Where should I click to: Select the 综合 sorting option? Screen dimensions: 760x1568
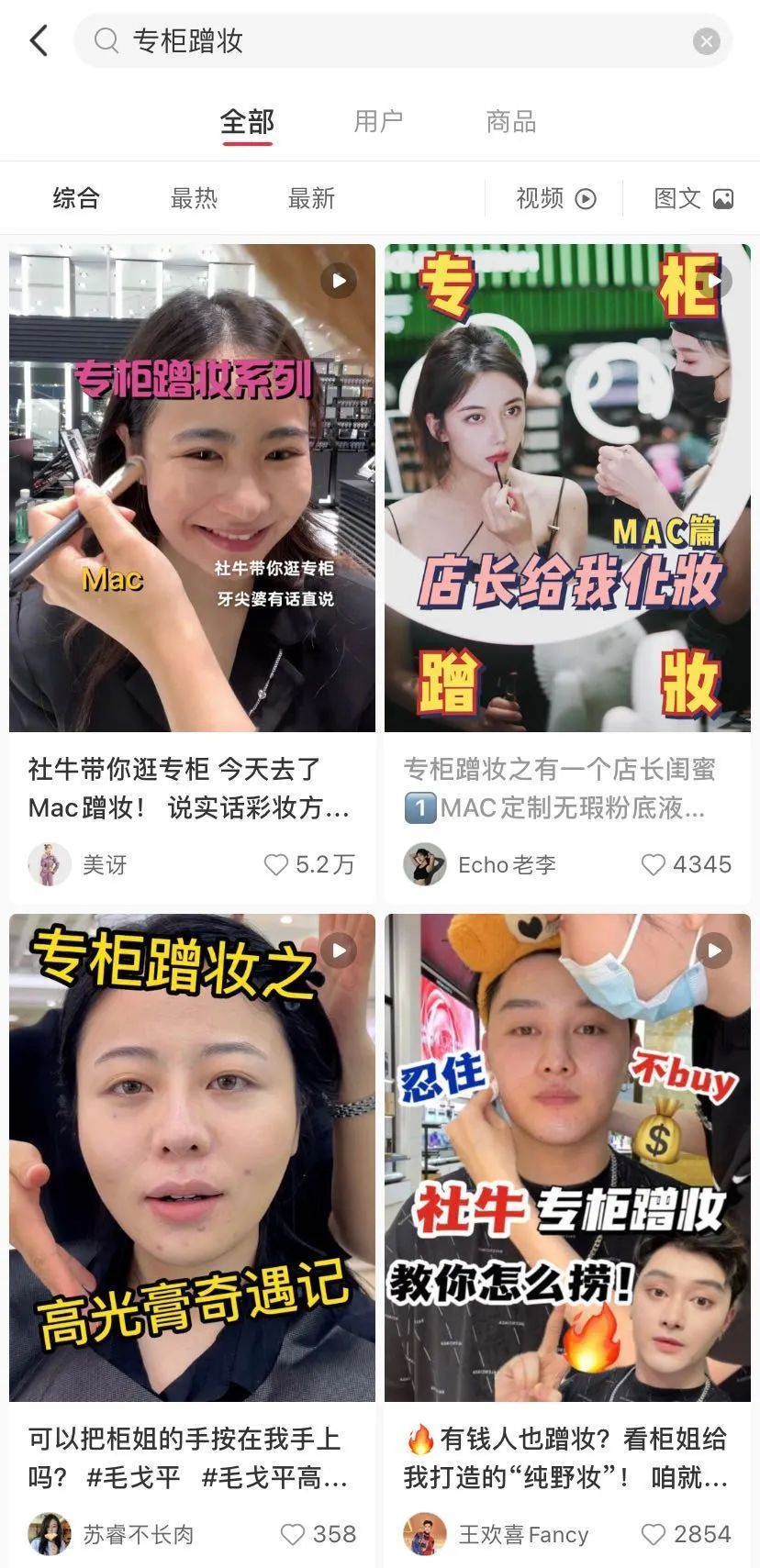click(76, 198)
